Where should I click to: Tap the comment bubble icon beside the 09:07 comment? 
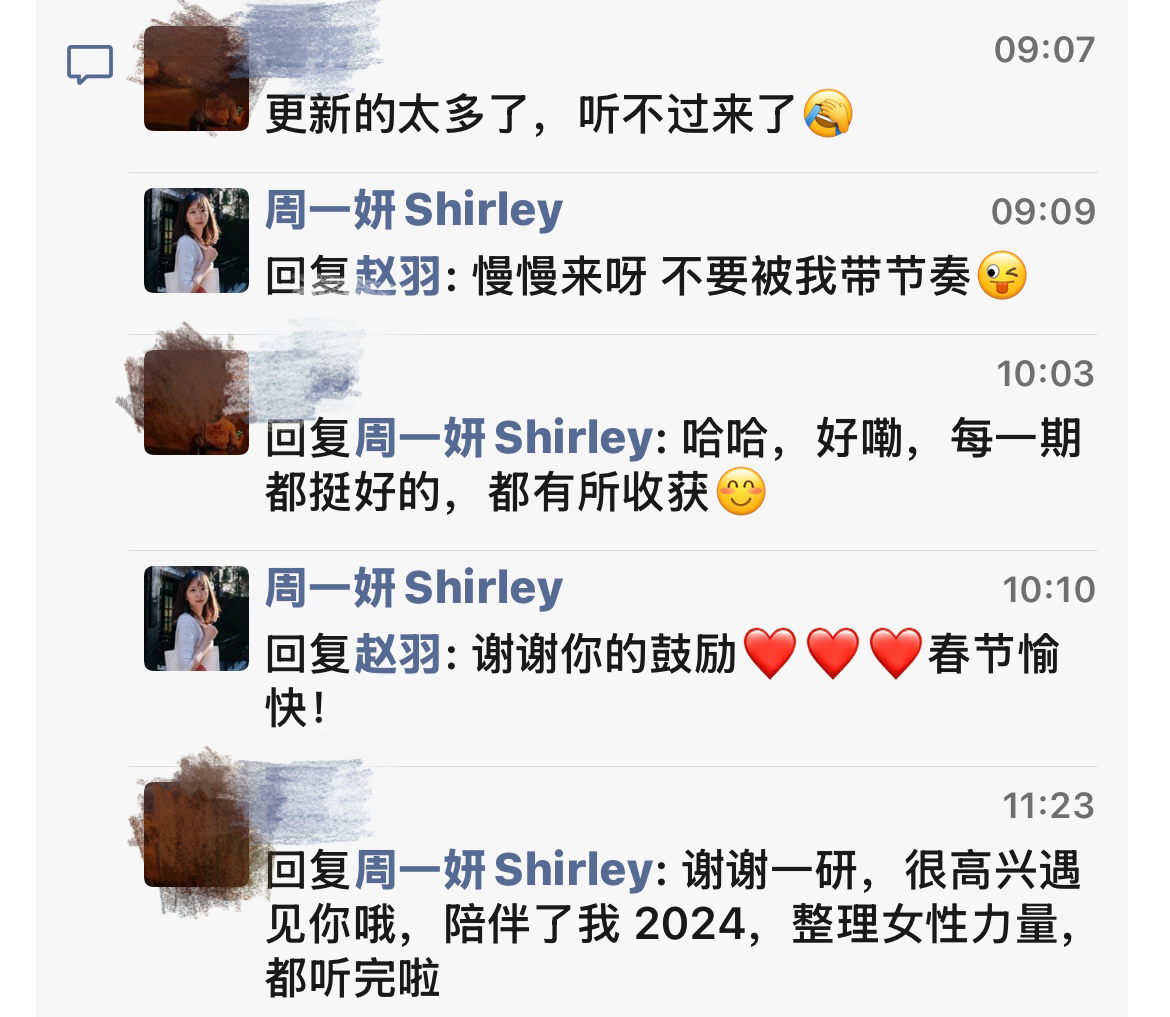[x=90, y=66]
